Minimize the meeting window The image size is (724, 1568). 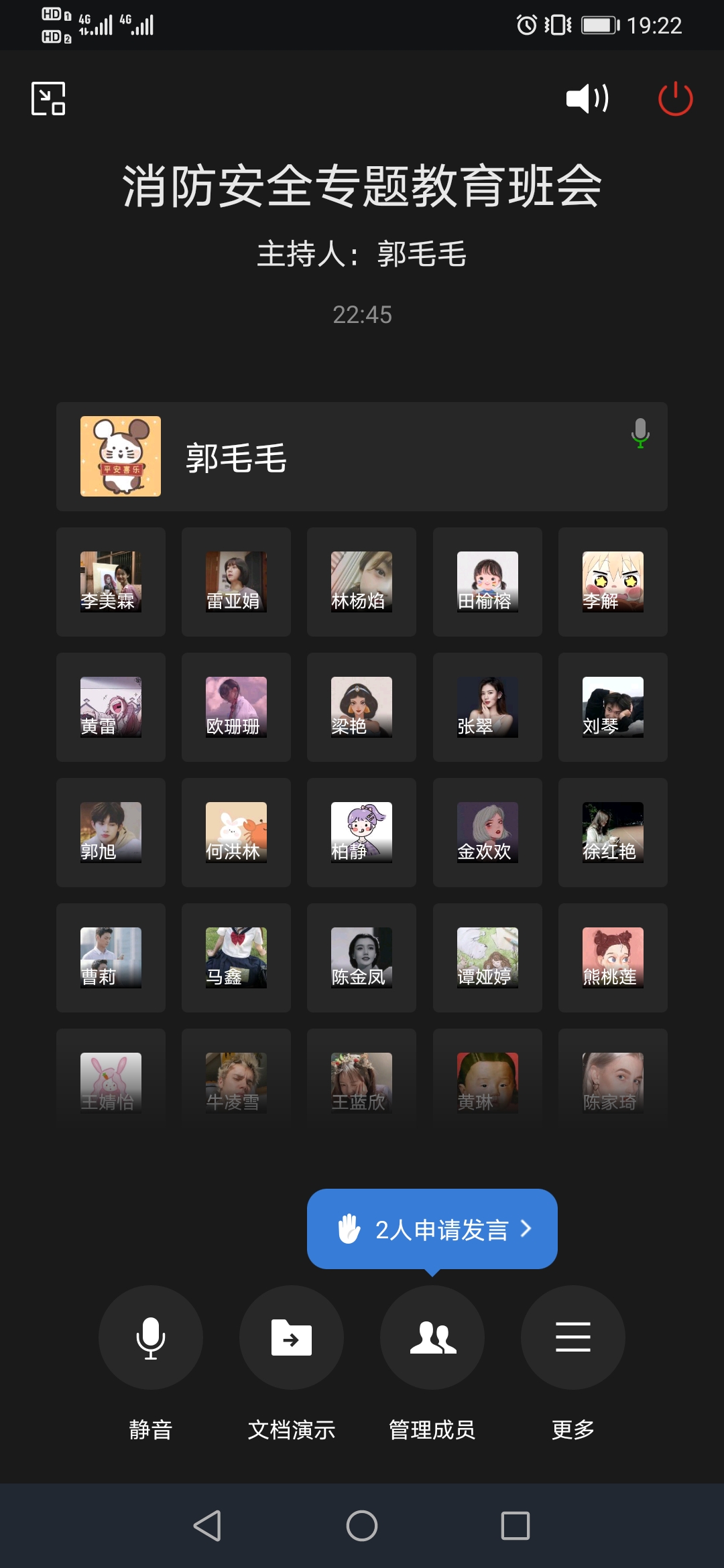point(48,99)
